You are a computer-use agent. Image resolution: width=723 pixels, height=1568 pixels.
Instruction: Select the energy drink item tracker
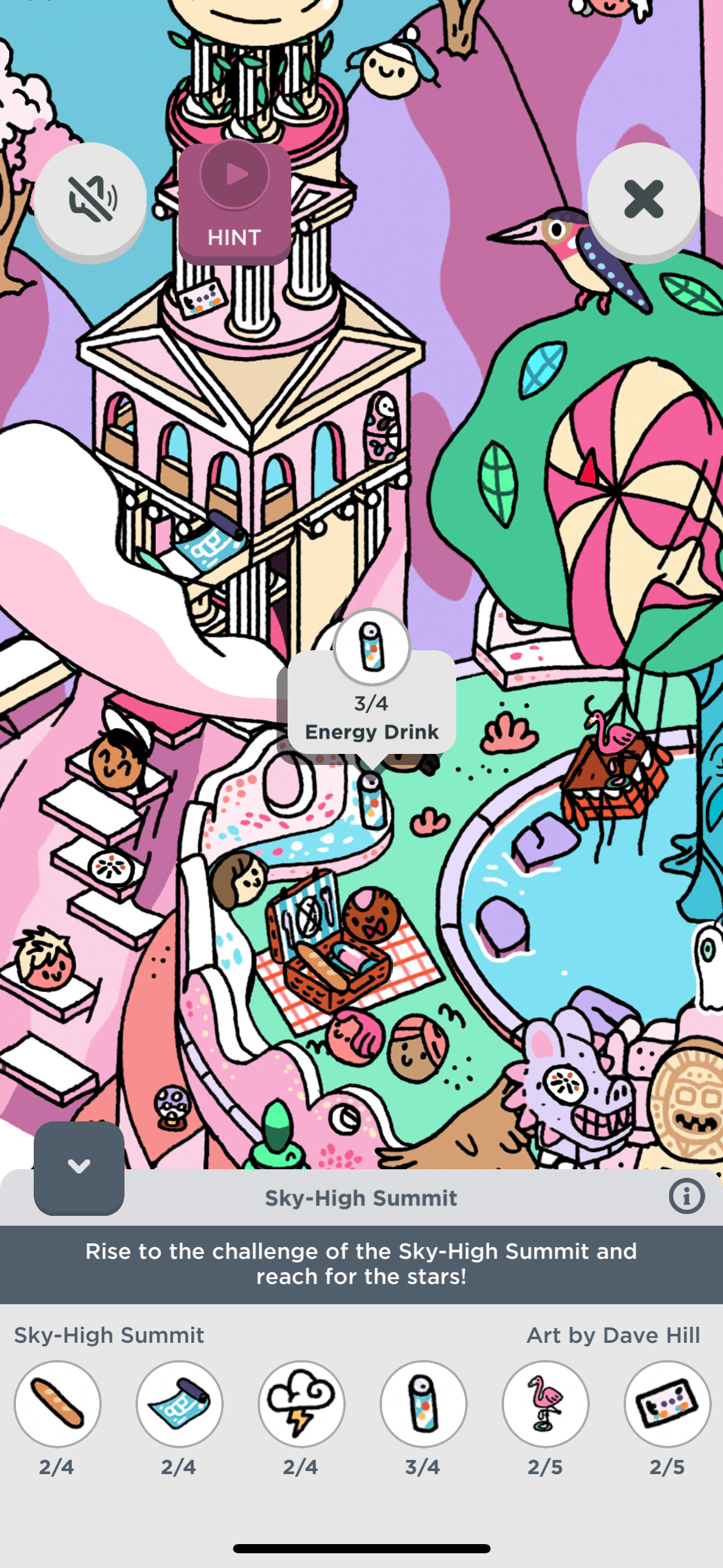(x=423, y=1404)
